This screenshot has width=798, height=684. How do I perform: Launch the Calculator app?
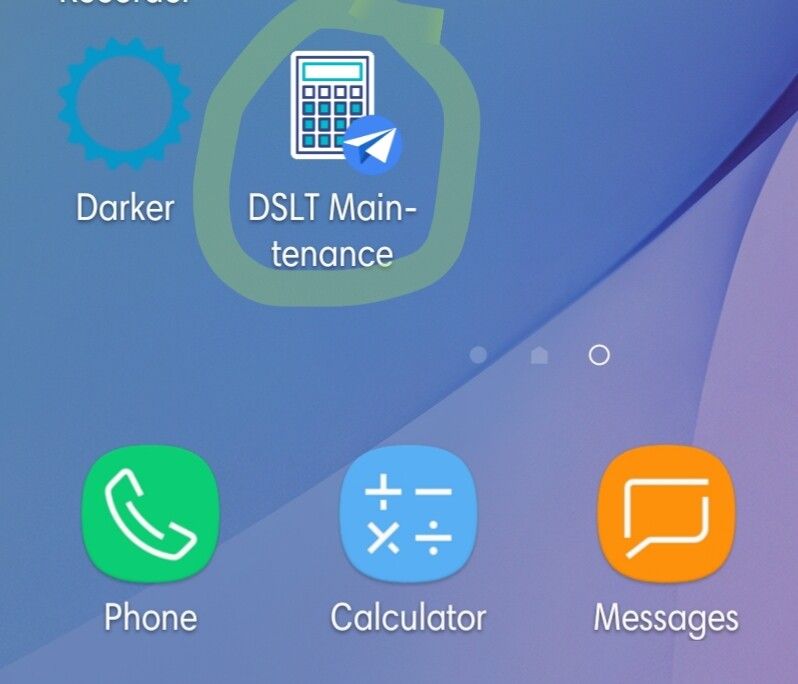pyautogui.click(x=408, y=513)
